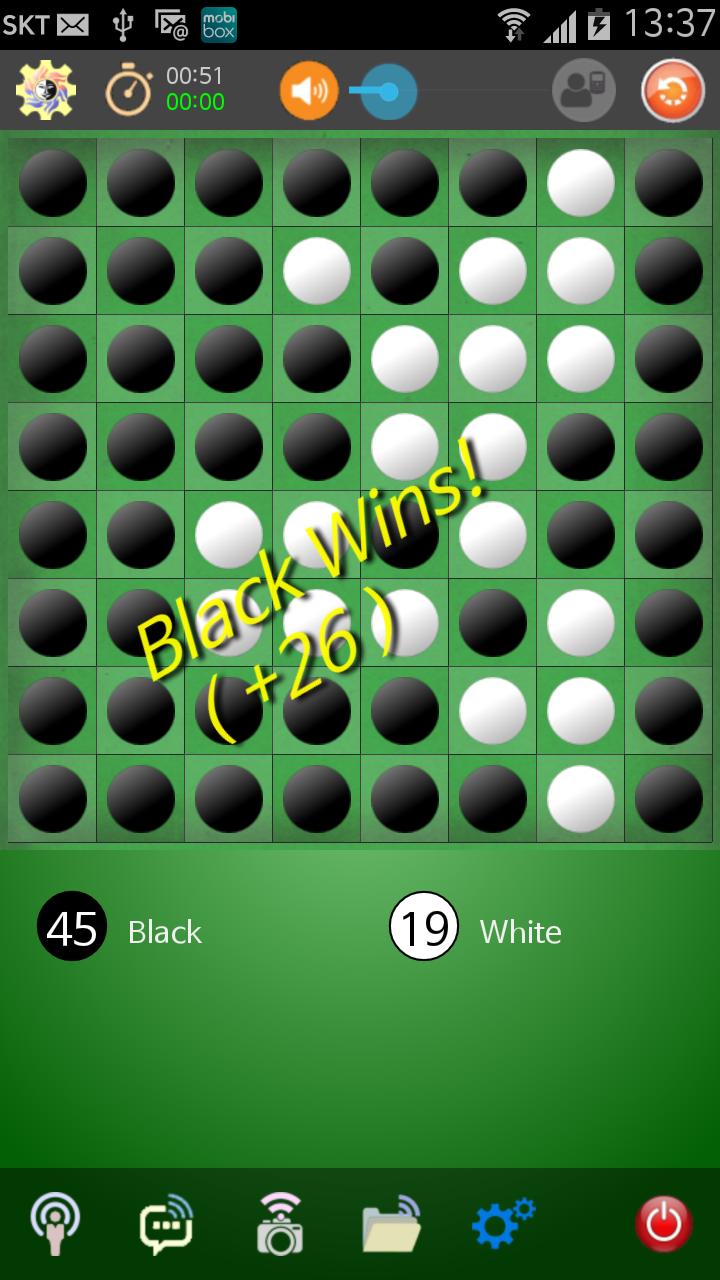Tap the camera share icon

click(279, 1223)
